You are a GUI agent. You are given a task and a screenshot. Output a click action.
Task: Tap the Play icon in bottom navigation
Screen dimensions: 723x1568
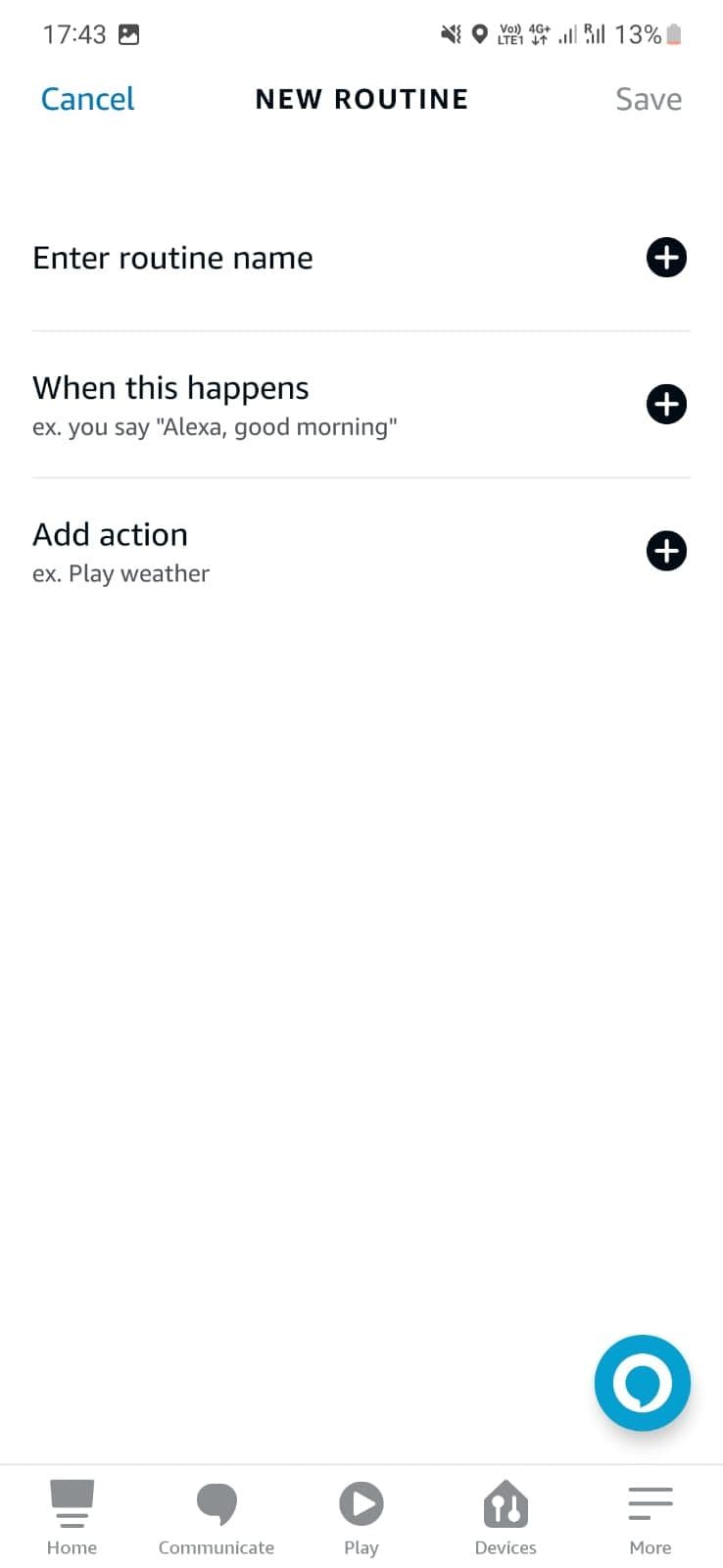point(361,1501)
